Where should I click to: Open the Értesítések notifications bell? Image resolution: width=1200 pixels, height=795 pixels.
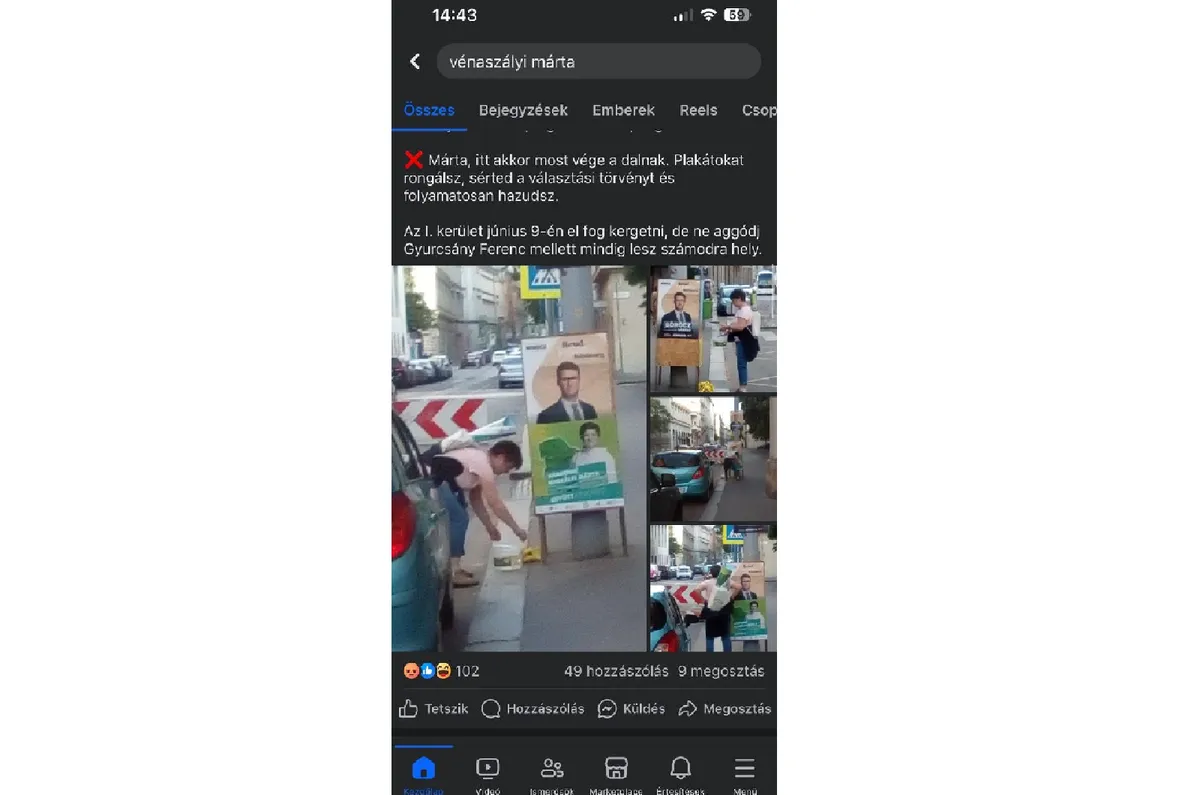tap(680, 771)
